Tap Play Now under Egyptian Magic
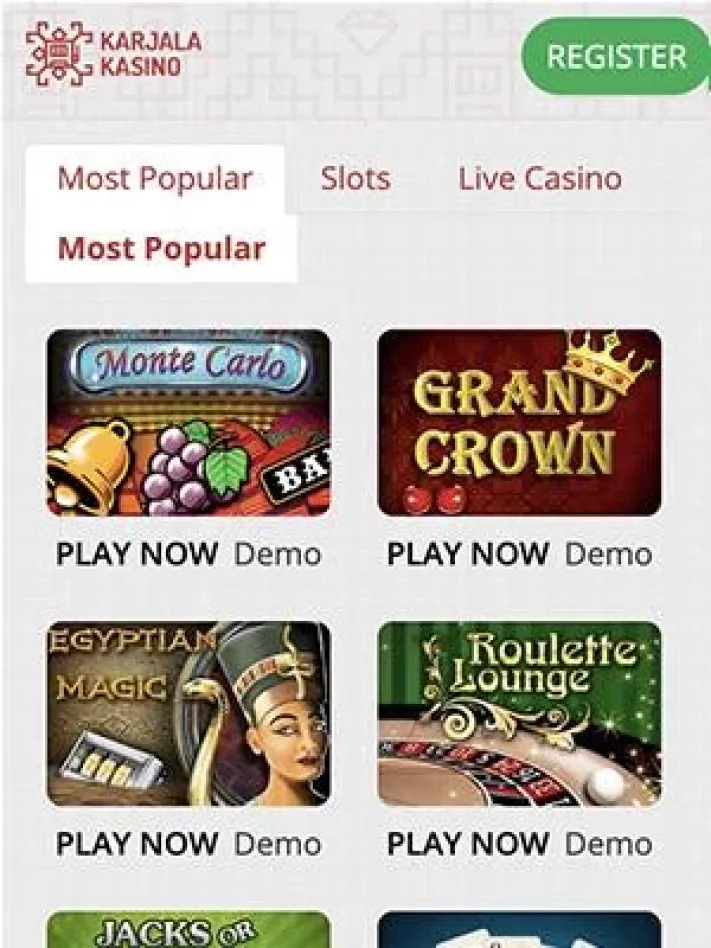This screenshot has height=948, width=711. tap(136, 844)
